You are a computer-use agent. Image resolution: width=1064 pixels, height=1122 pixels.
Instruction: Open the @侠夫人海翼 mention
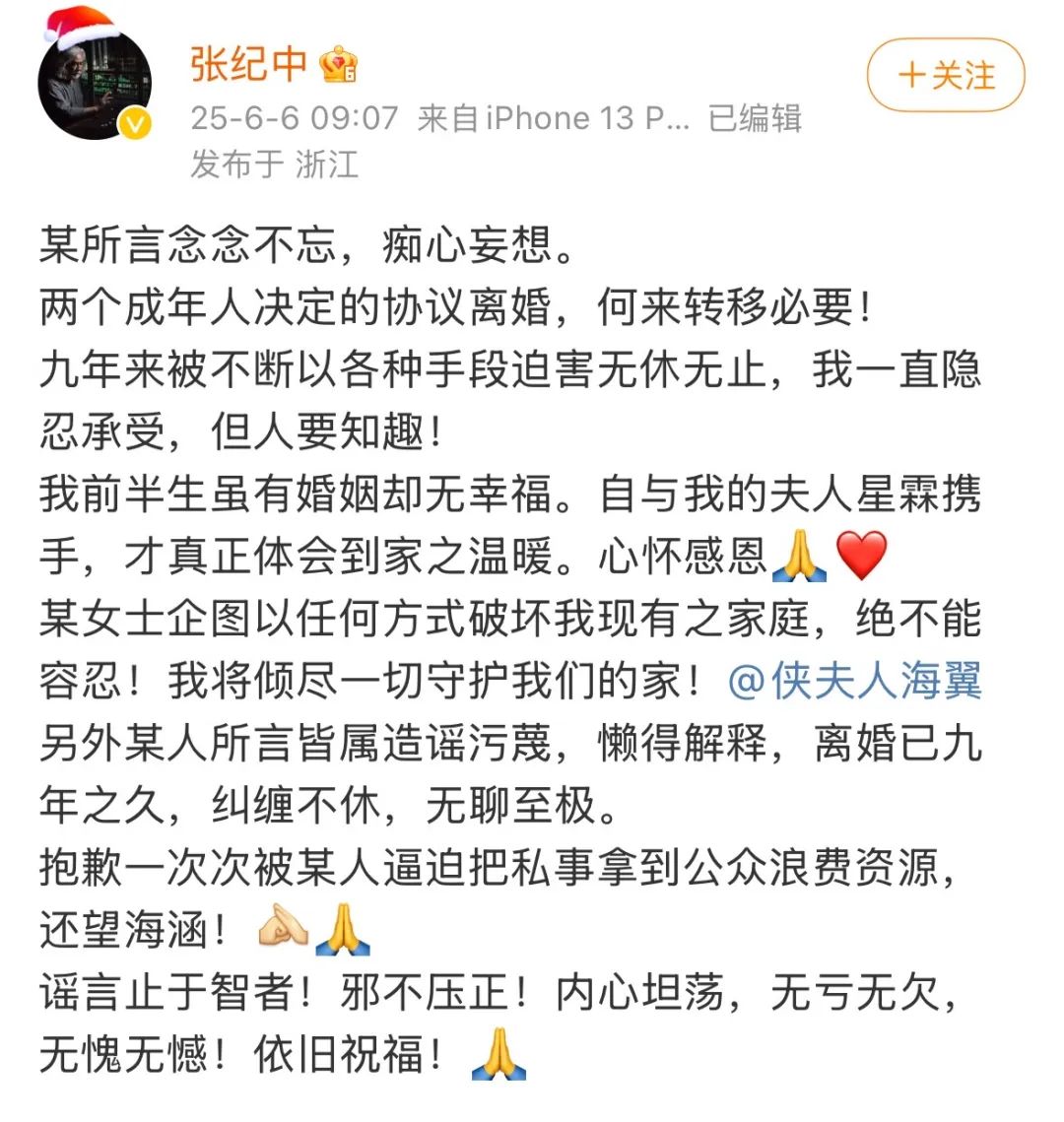click(x=855, y=681)
